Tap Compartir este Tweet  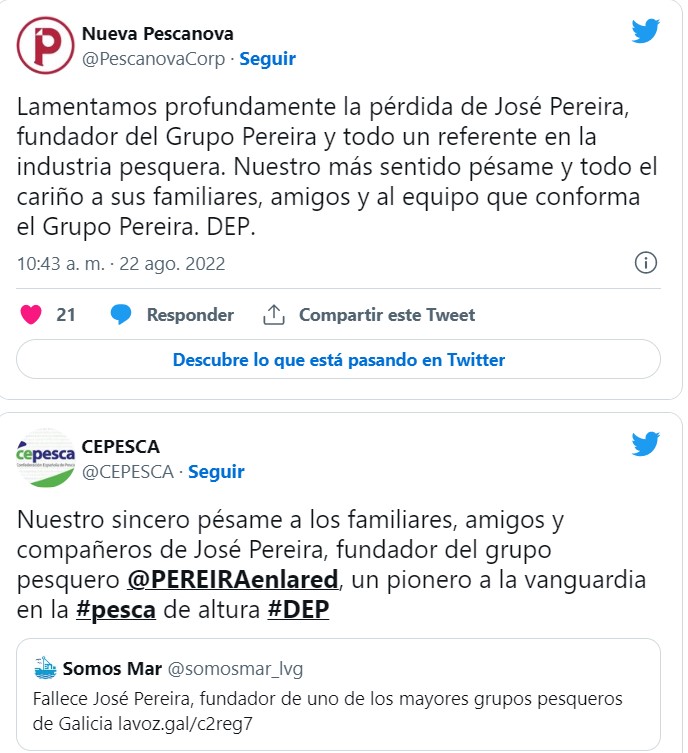point(369,315)
